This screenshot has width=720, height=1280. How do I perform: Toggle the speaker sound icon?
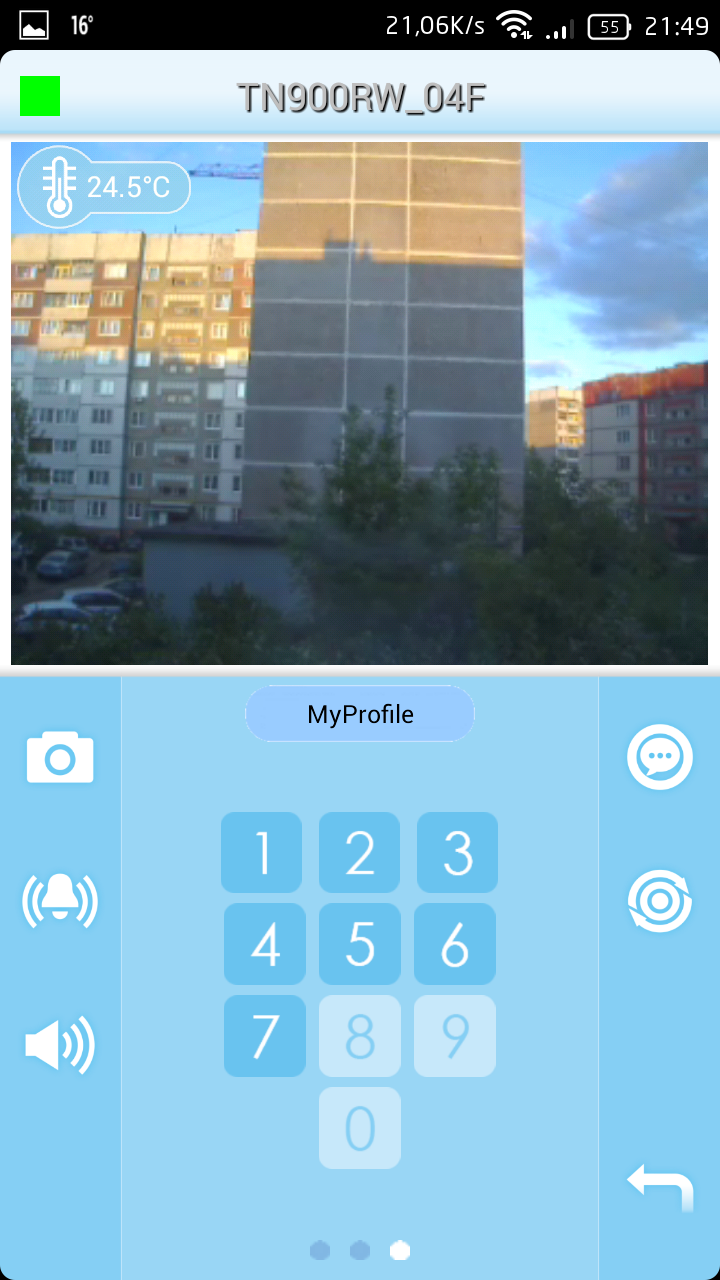pyautogui.click(x=60, y=1045)
